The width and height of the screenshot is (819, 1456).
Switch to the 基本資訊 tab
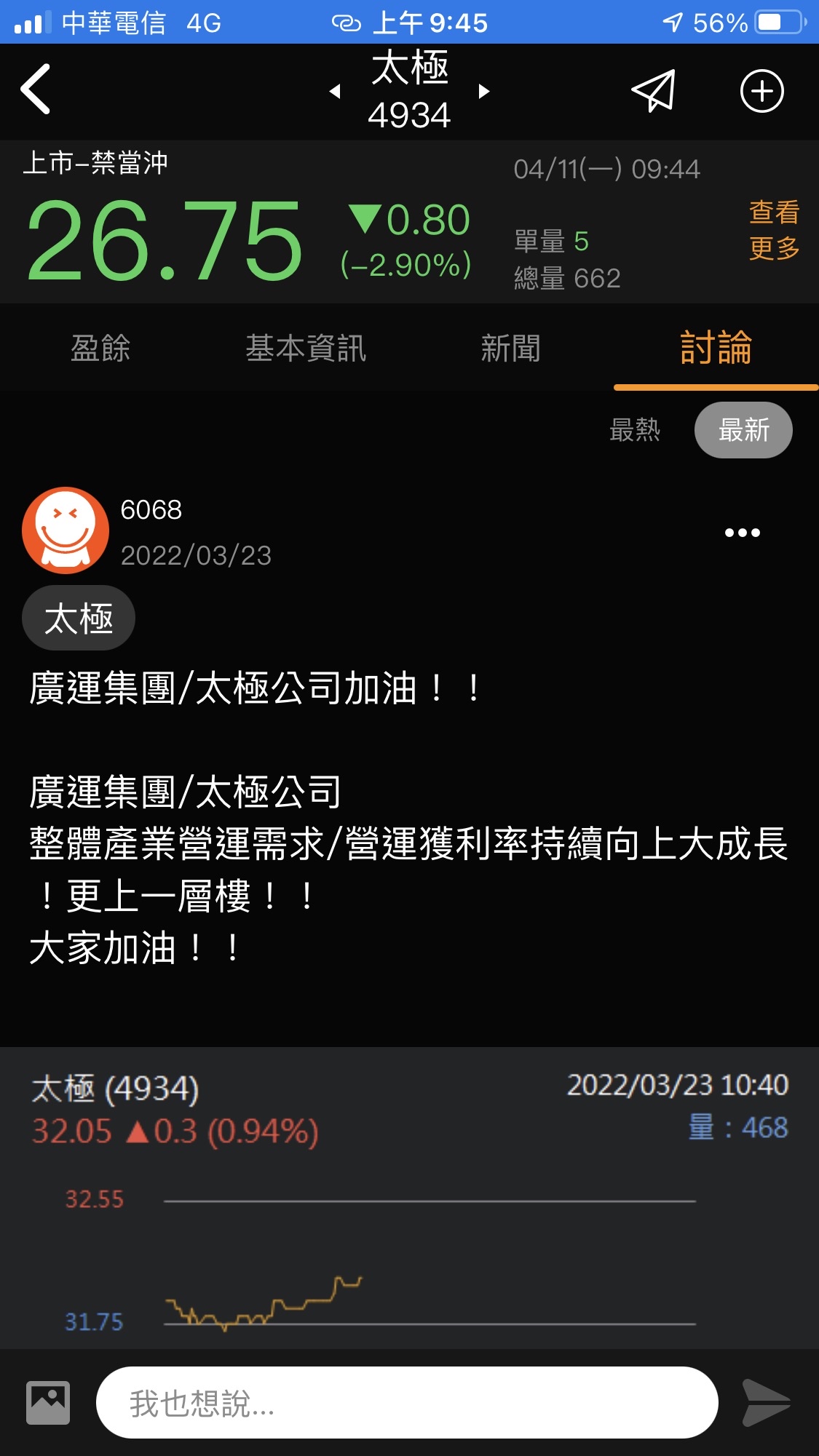[306, 349]
